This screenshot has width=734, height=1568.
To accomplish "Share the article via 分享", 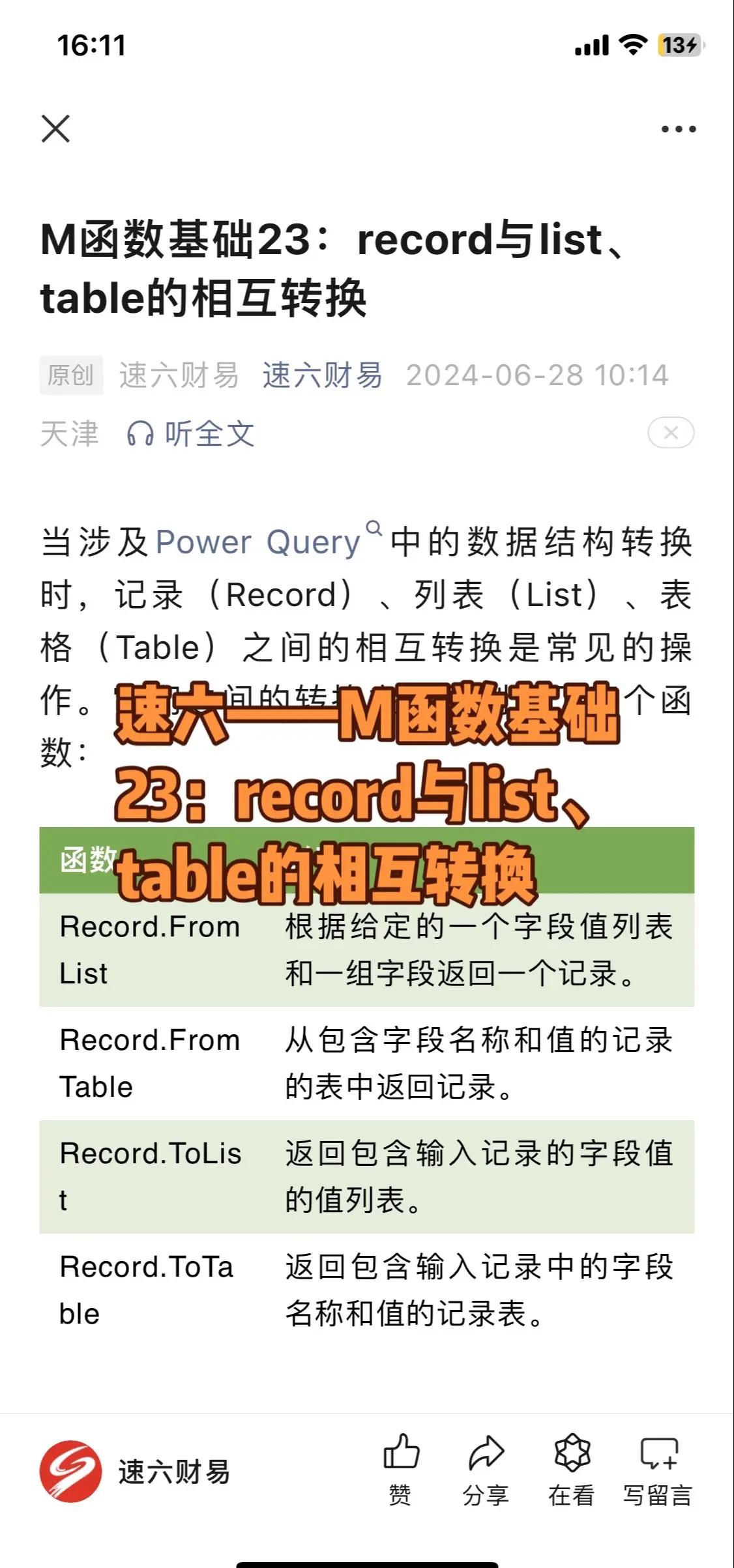I will tap(486, 1470).
